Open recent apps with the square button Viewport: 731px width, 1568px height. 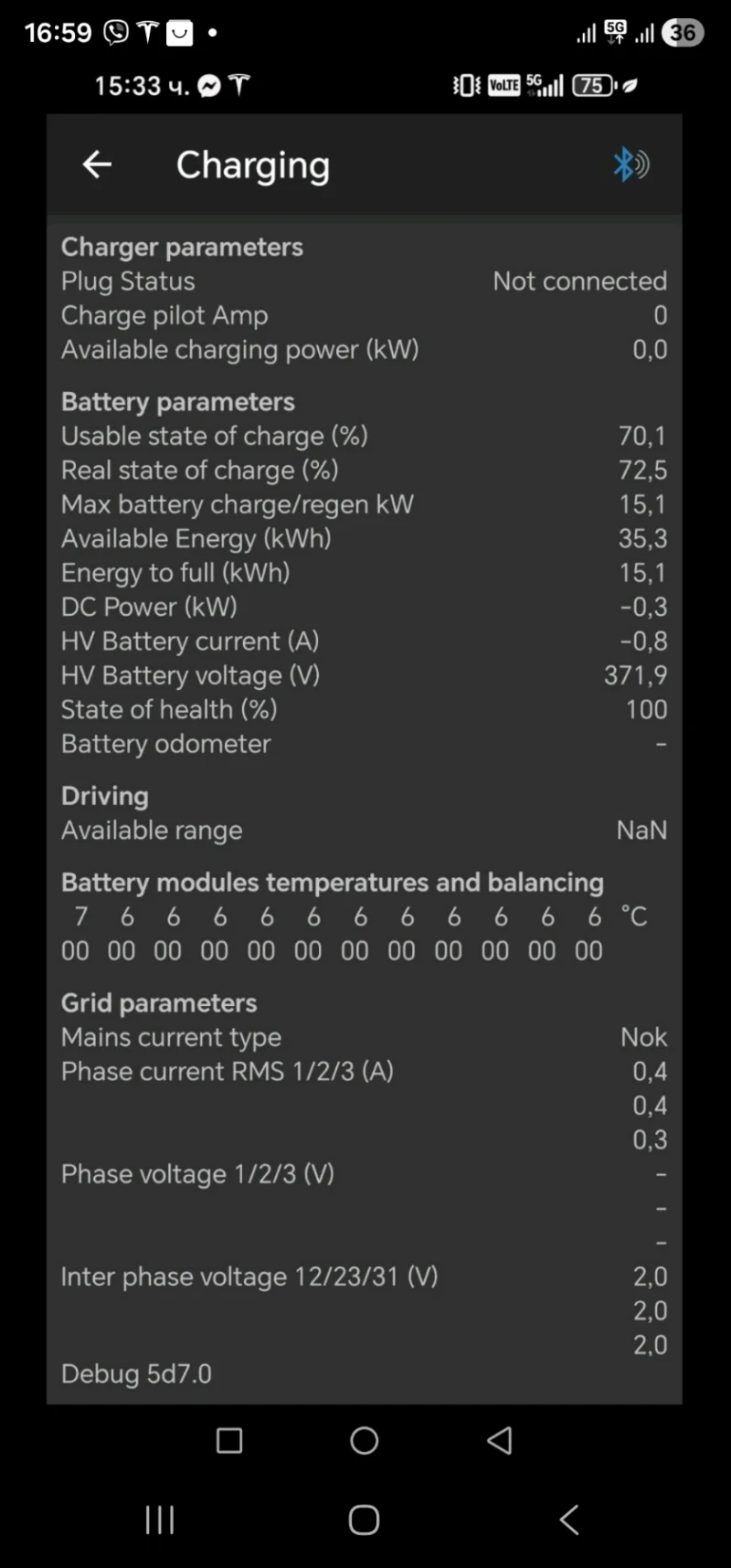(228, 1440)
